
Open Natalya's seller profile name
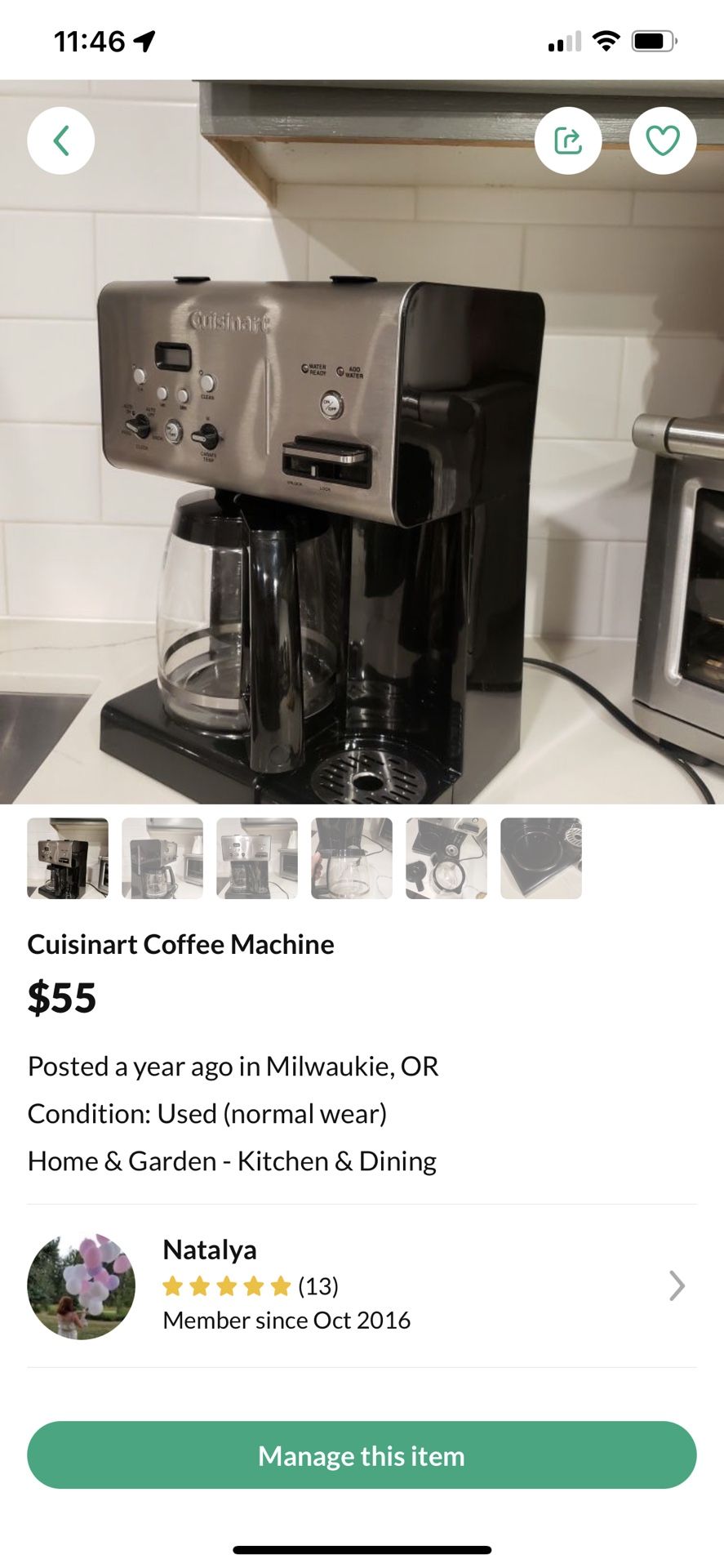click(x=210, y=1249)
